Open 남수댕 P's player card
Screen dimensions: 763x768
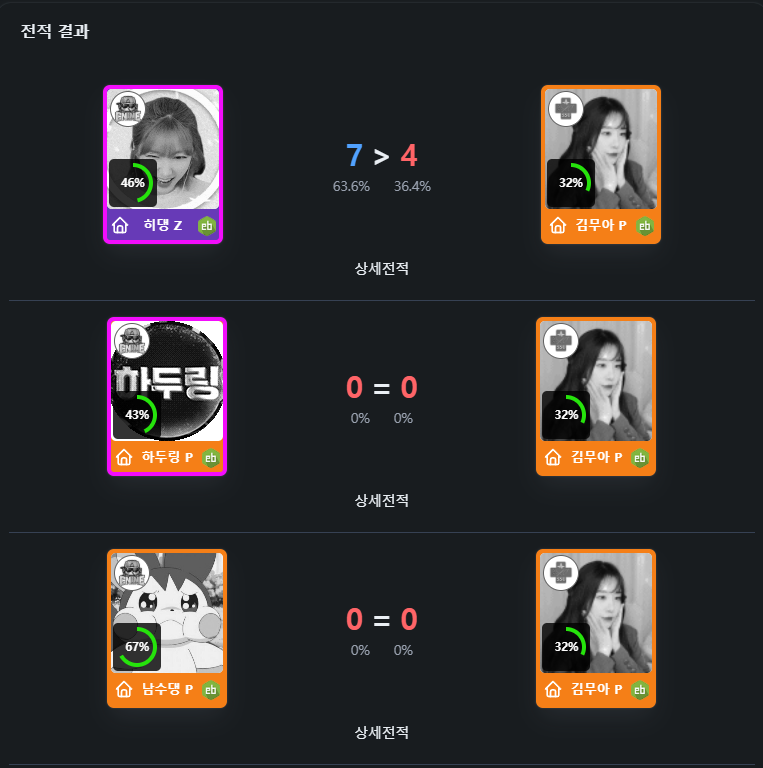point(167,614)
